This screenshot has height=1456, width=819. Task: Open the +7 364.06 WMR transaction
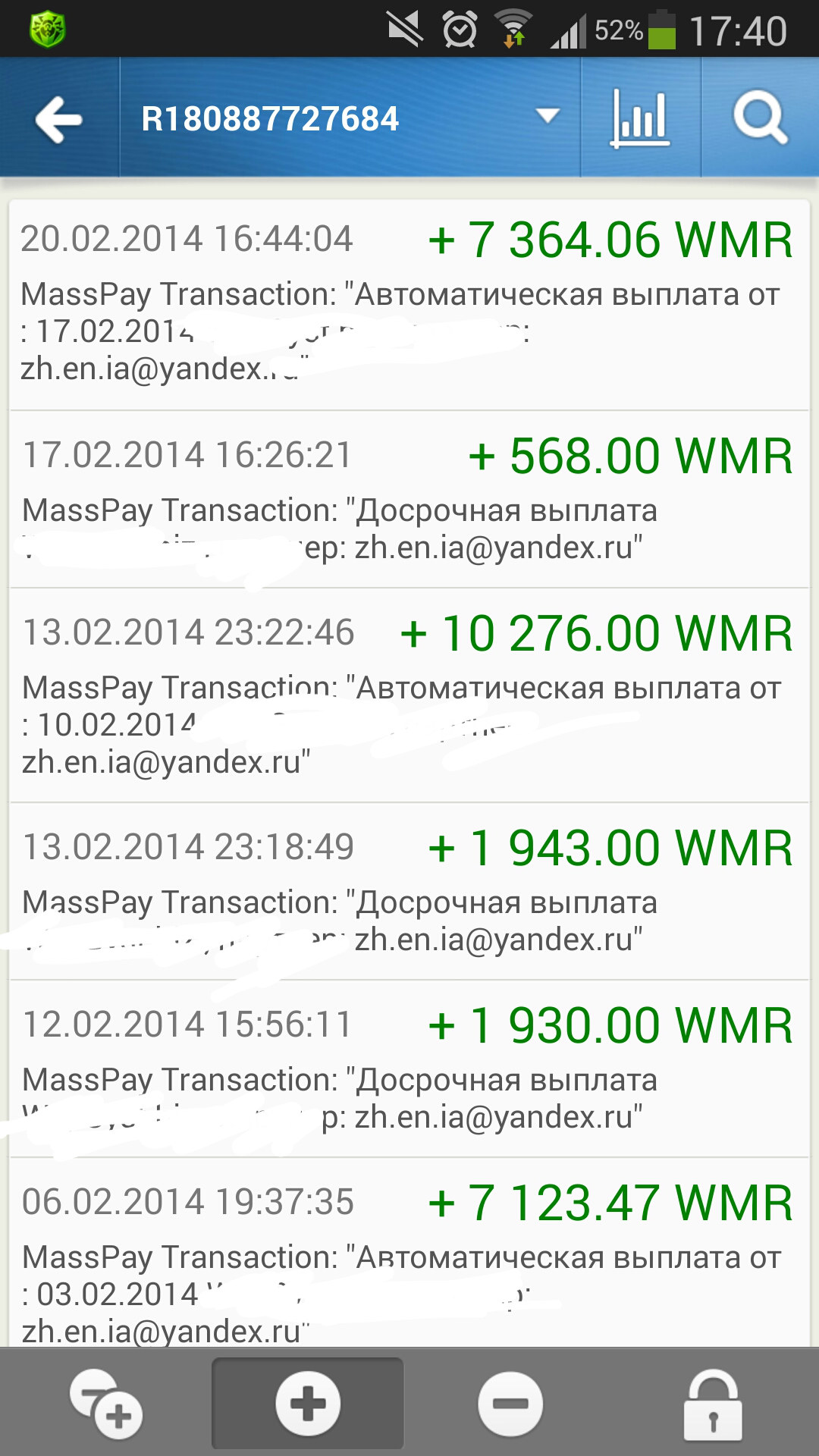point(409,305)
